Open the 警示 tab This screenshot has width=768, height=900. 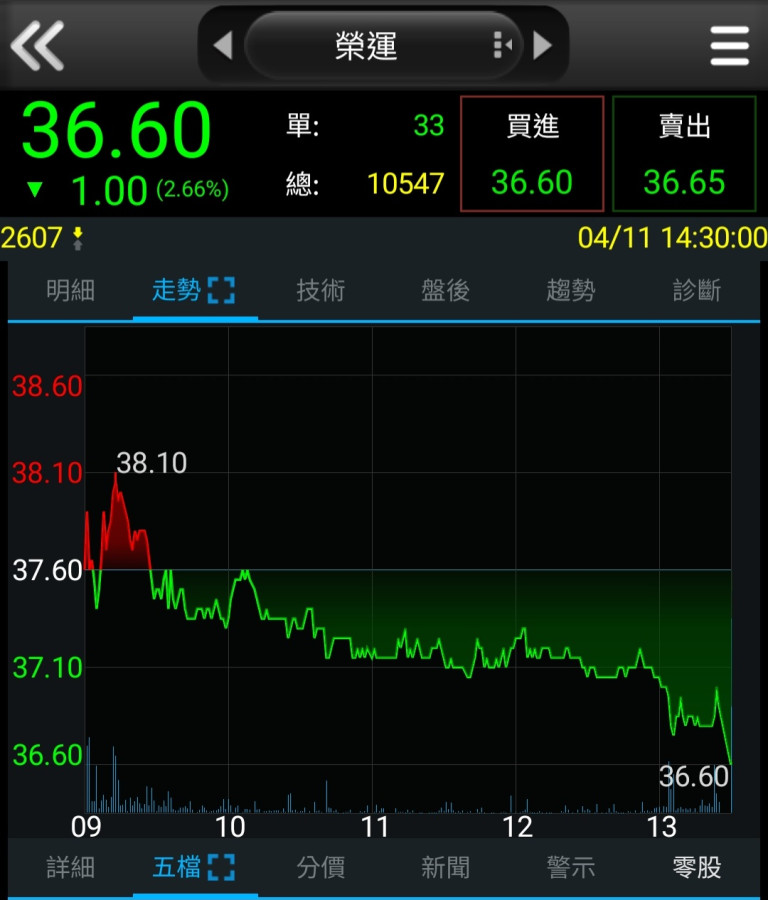[571, 867]
